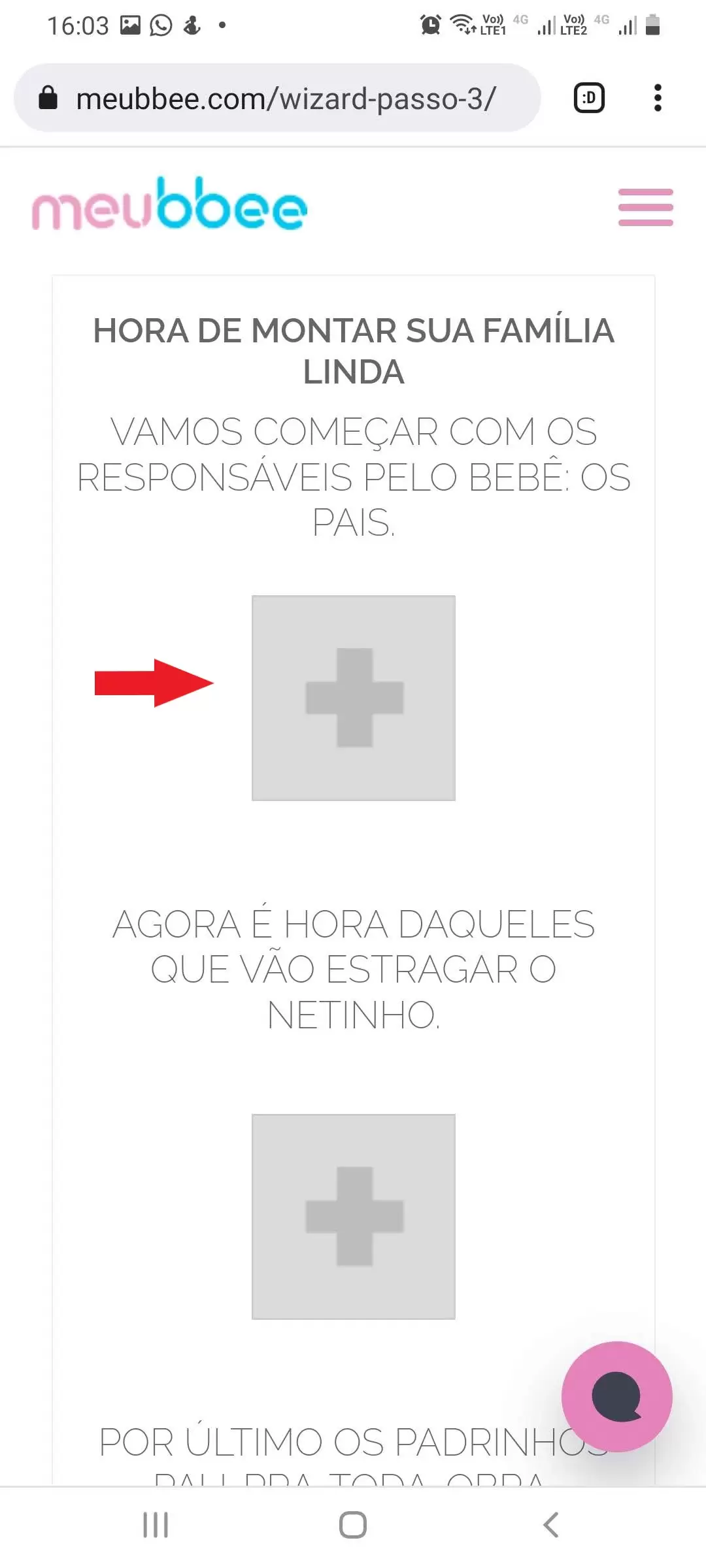Open the pink chat bubble
Screen dimensions: 706x1568
[616, 1396]
